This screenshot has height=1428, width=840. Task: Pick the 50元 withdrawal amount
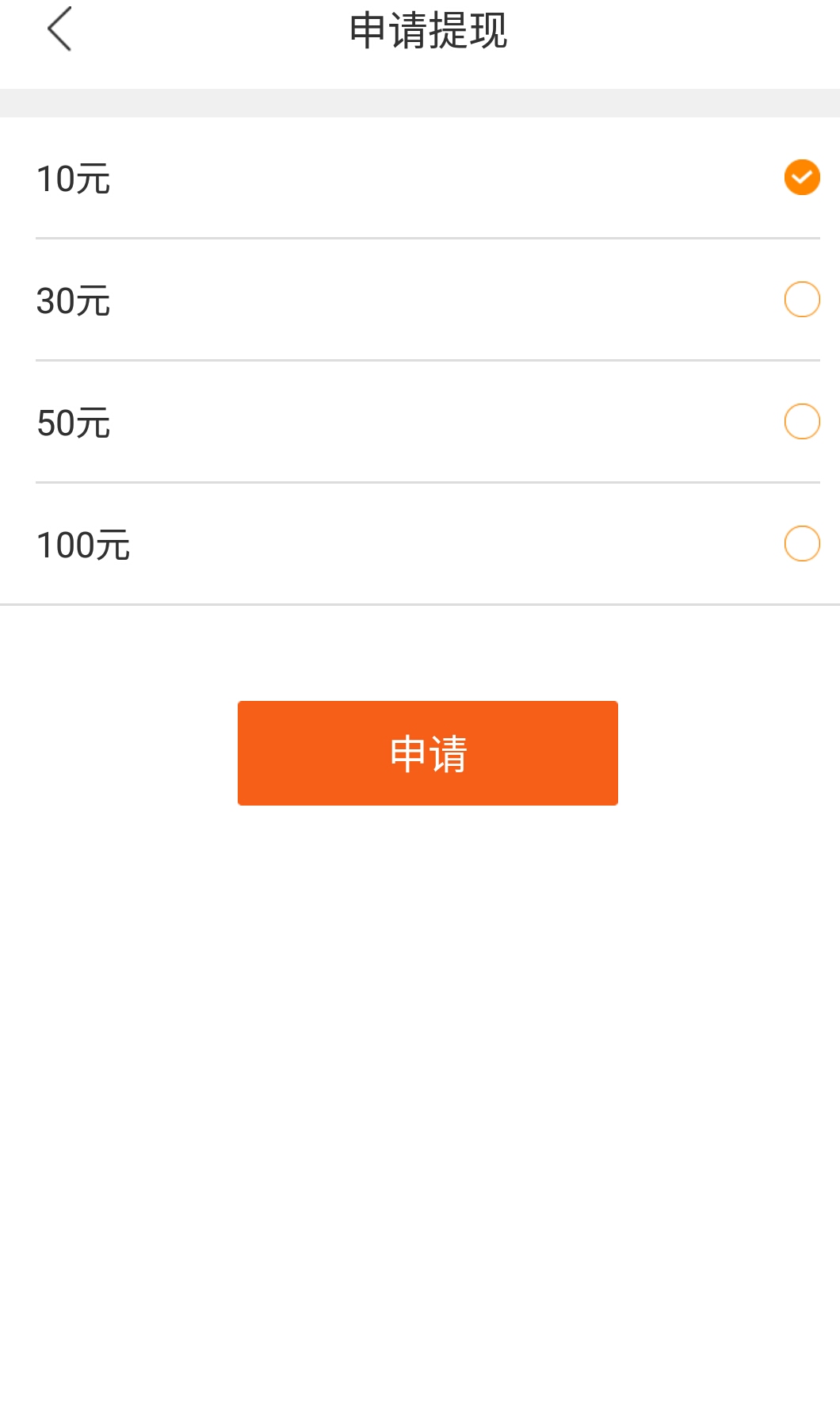(420, 422)
